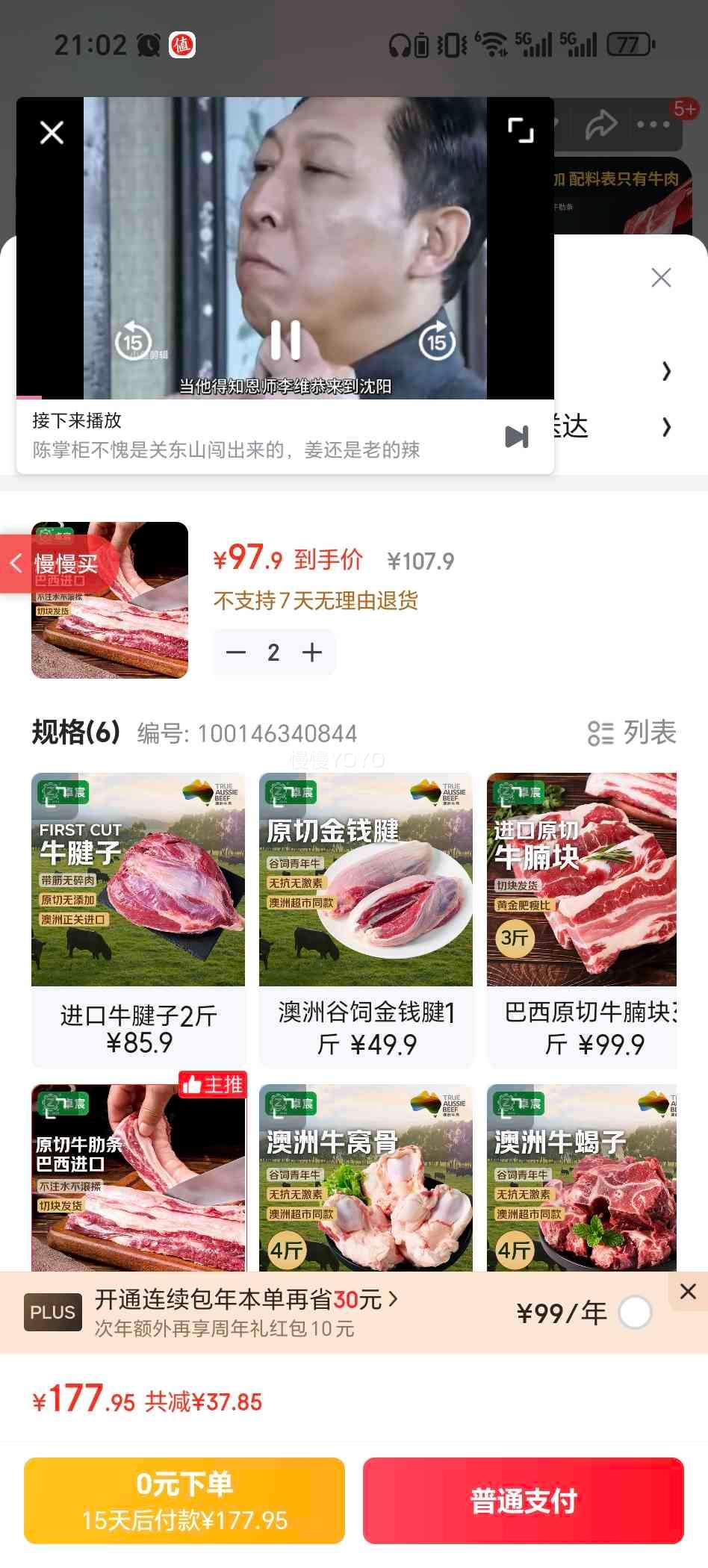Rewind video 15 seconds

coord(133,342)
